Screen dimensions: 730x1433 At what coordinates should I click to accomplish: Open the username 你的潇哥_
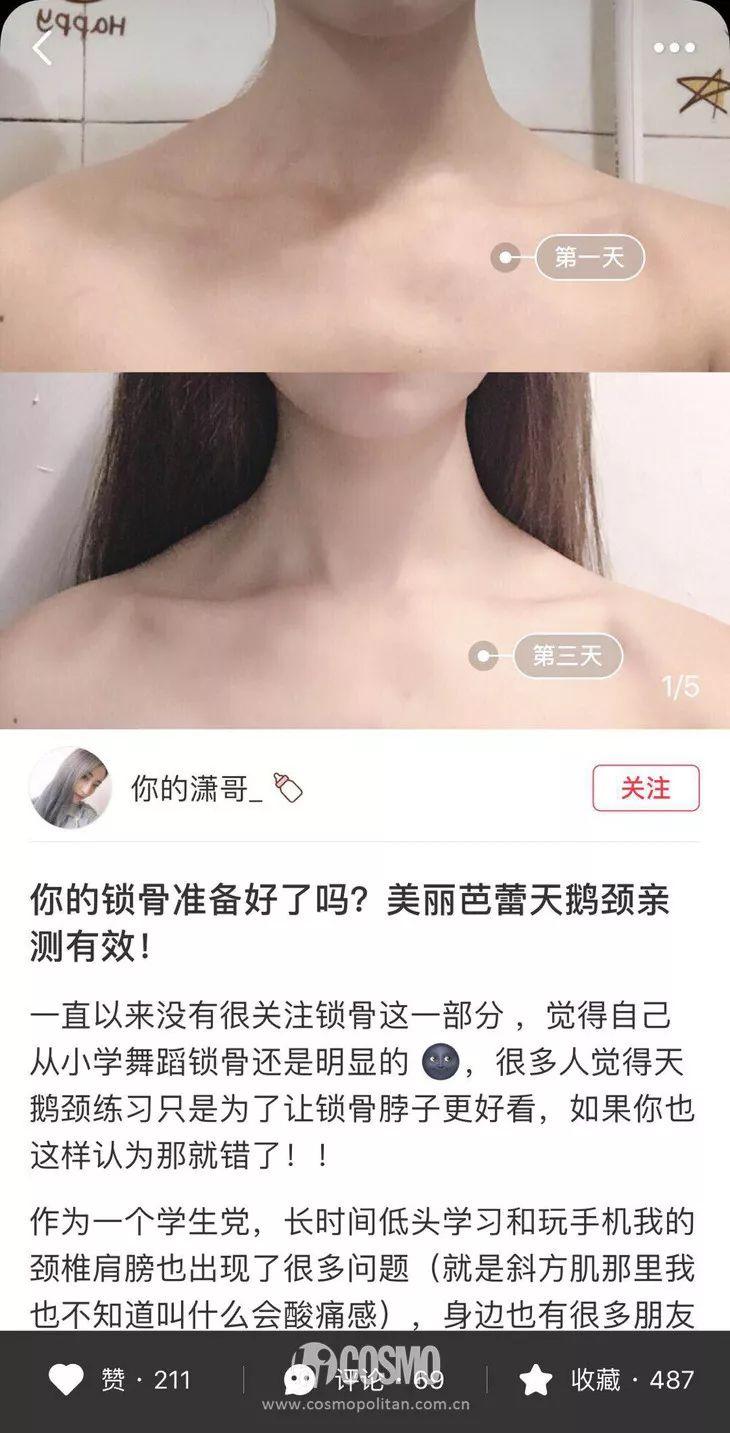[x=197, y=789]
